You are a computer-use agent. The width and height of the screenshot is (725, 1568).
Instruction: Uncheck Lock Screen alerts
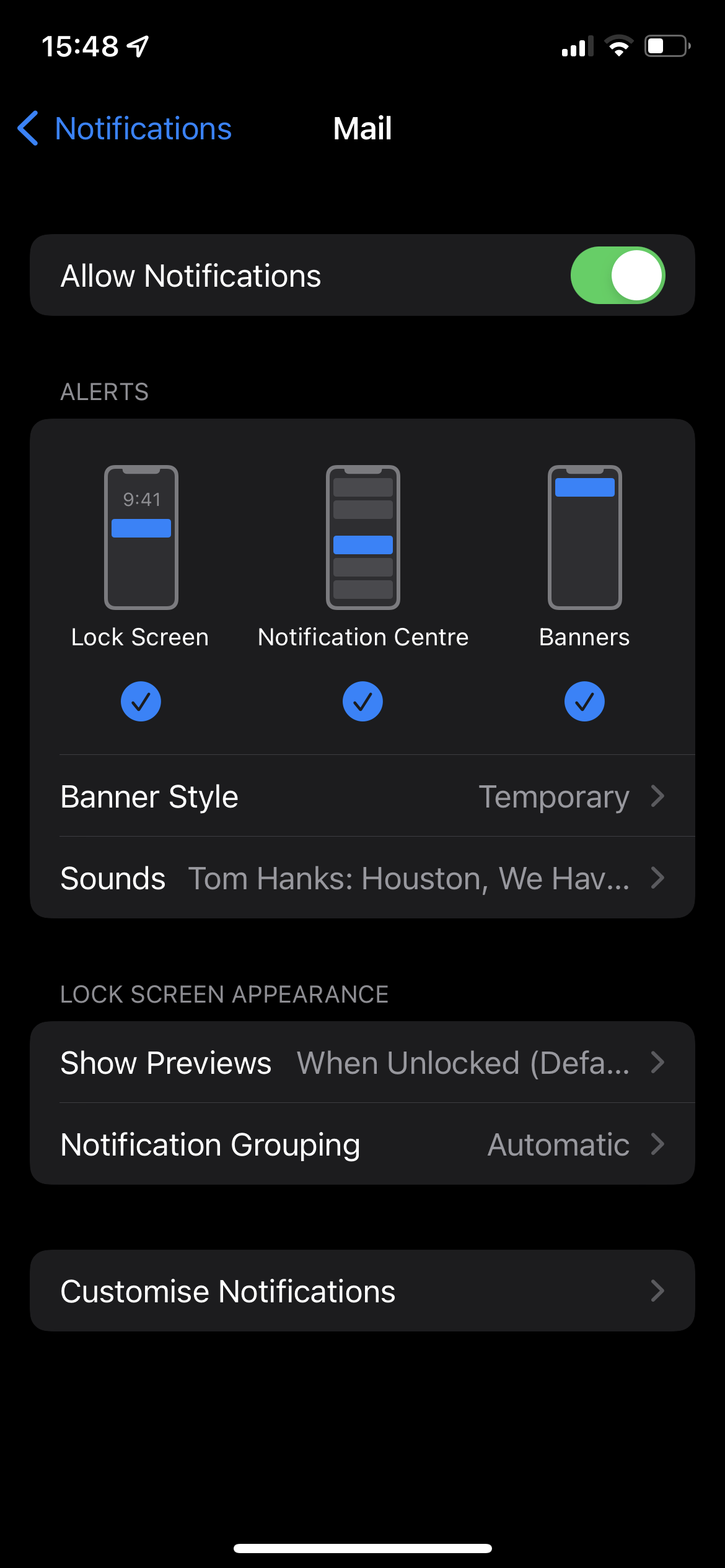[141, 702]
